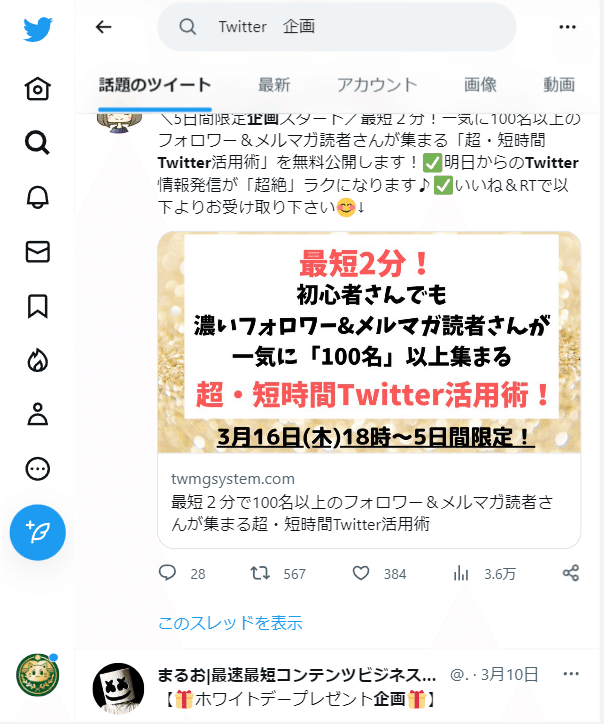The width and height of the screenshot is (604, 724).
Task: Switch to the 最新 tab
Action: coord(274,85)
